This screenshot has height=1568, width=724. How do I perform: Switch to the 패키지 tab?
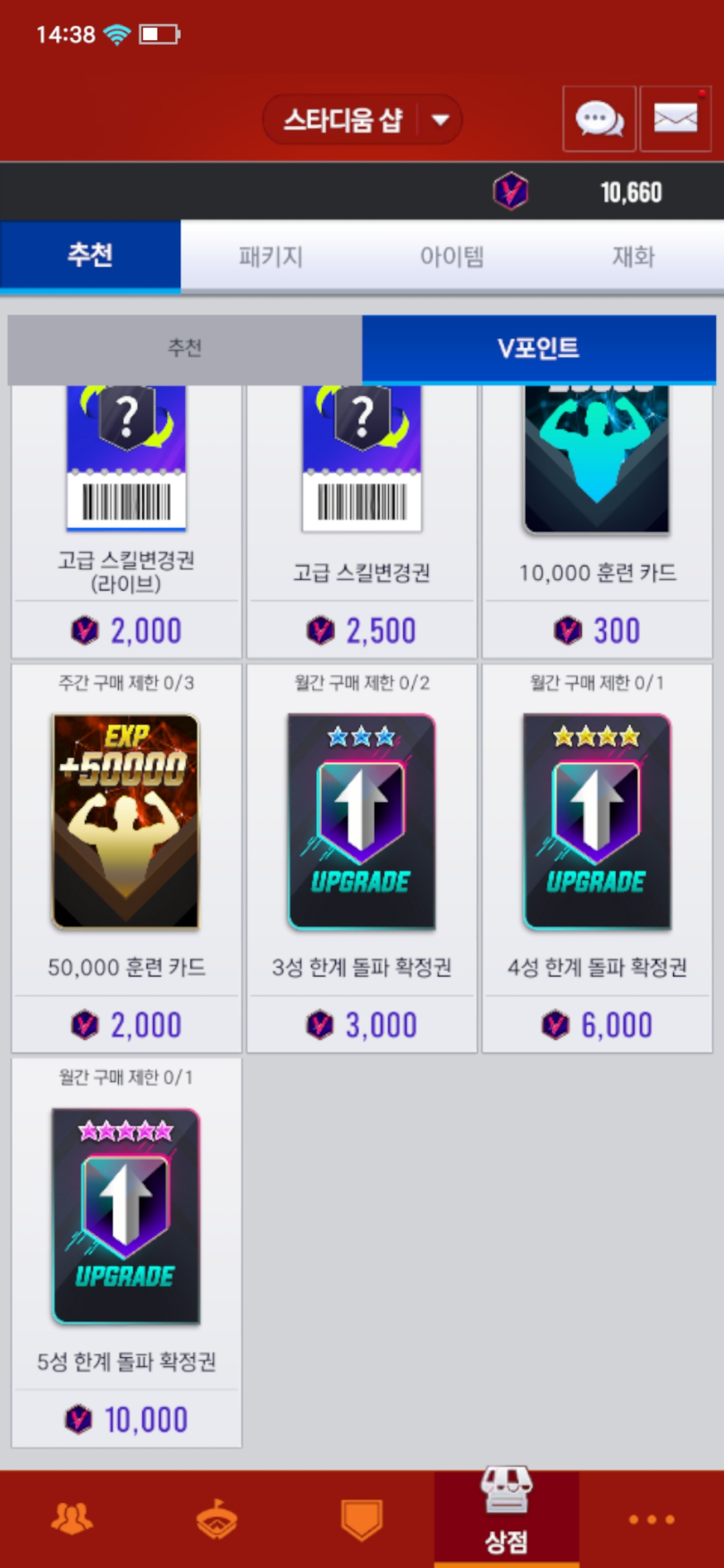[271, 257]
